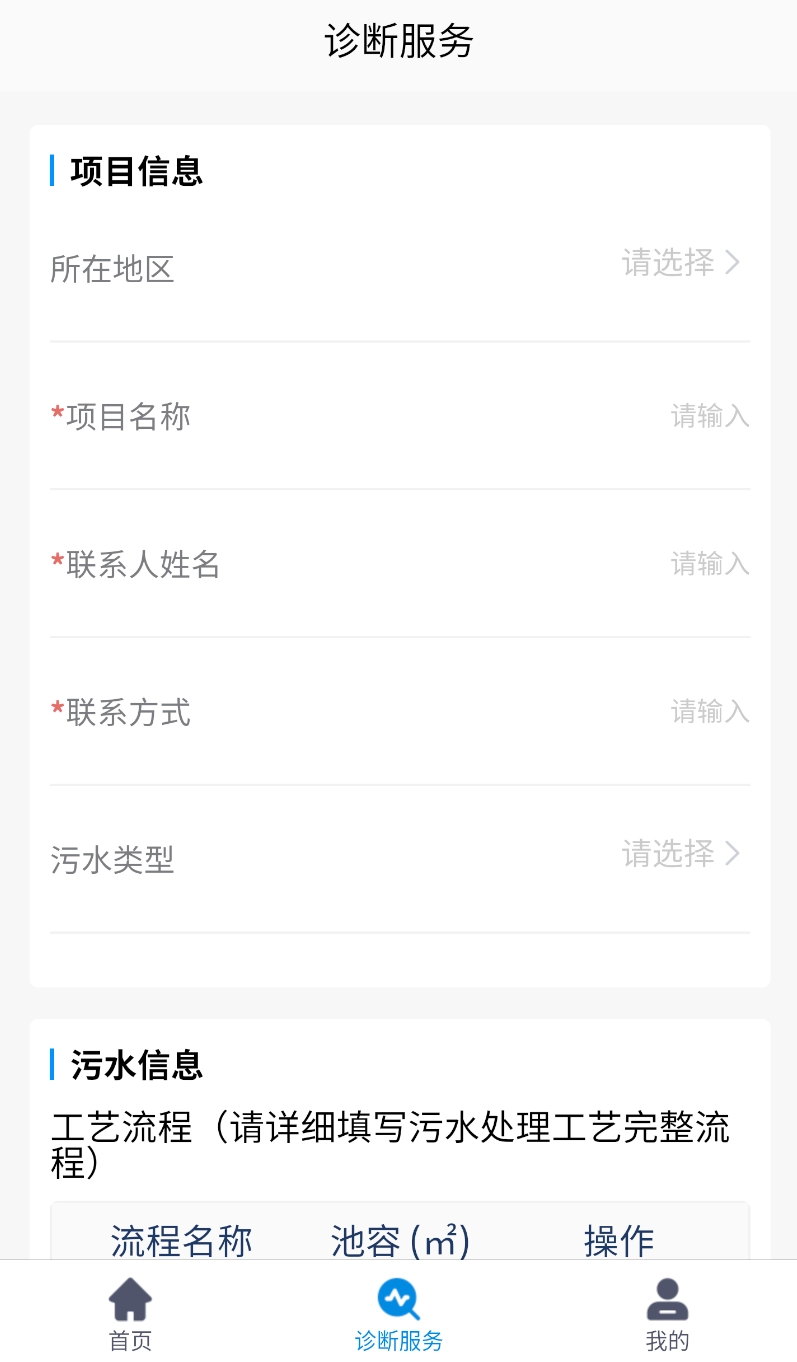
Task: Click the 项目信息 section header
Action: (x=135, y=172)
